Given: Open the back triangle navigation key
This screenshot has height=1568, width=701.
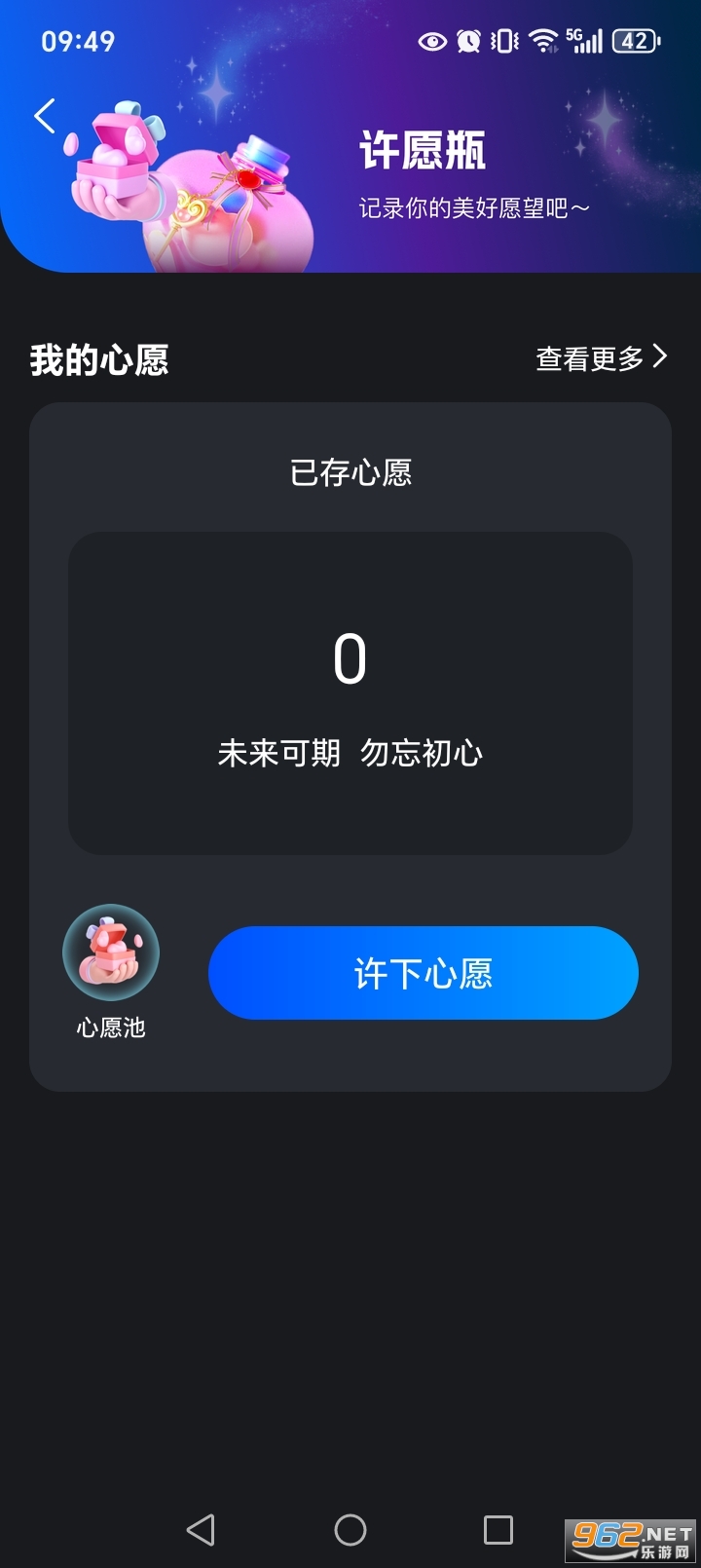Looking at the screenshot, I should click(201, 1530).
